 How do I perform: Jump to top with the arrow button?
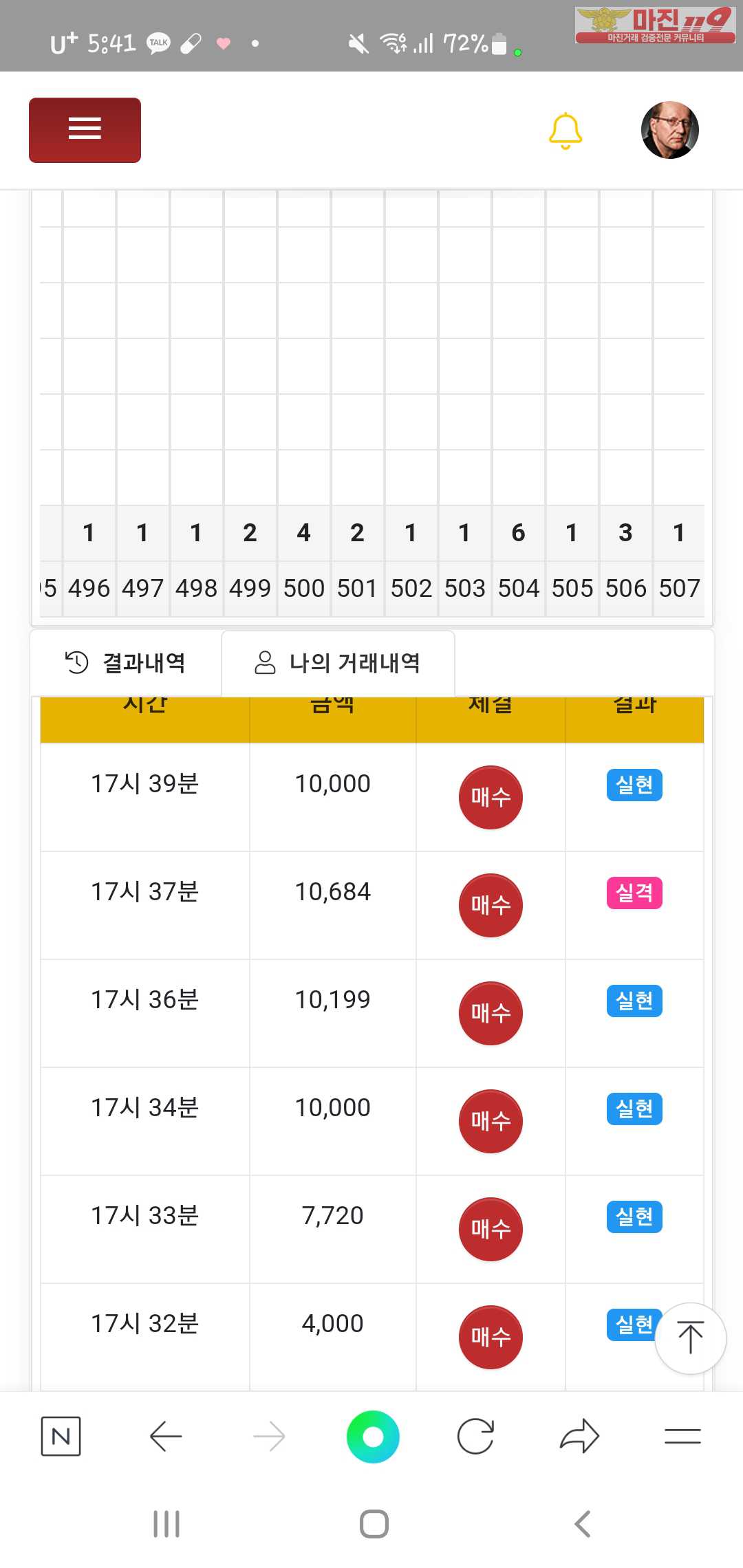(690, 1338)
